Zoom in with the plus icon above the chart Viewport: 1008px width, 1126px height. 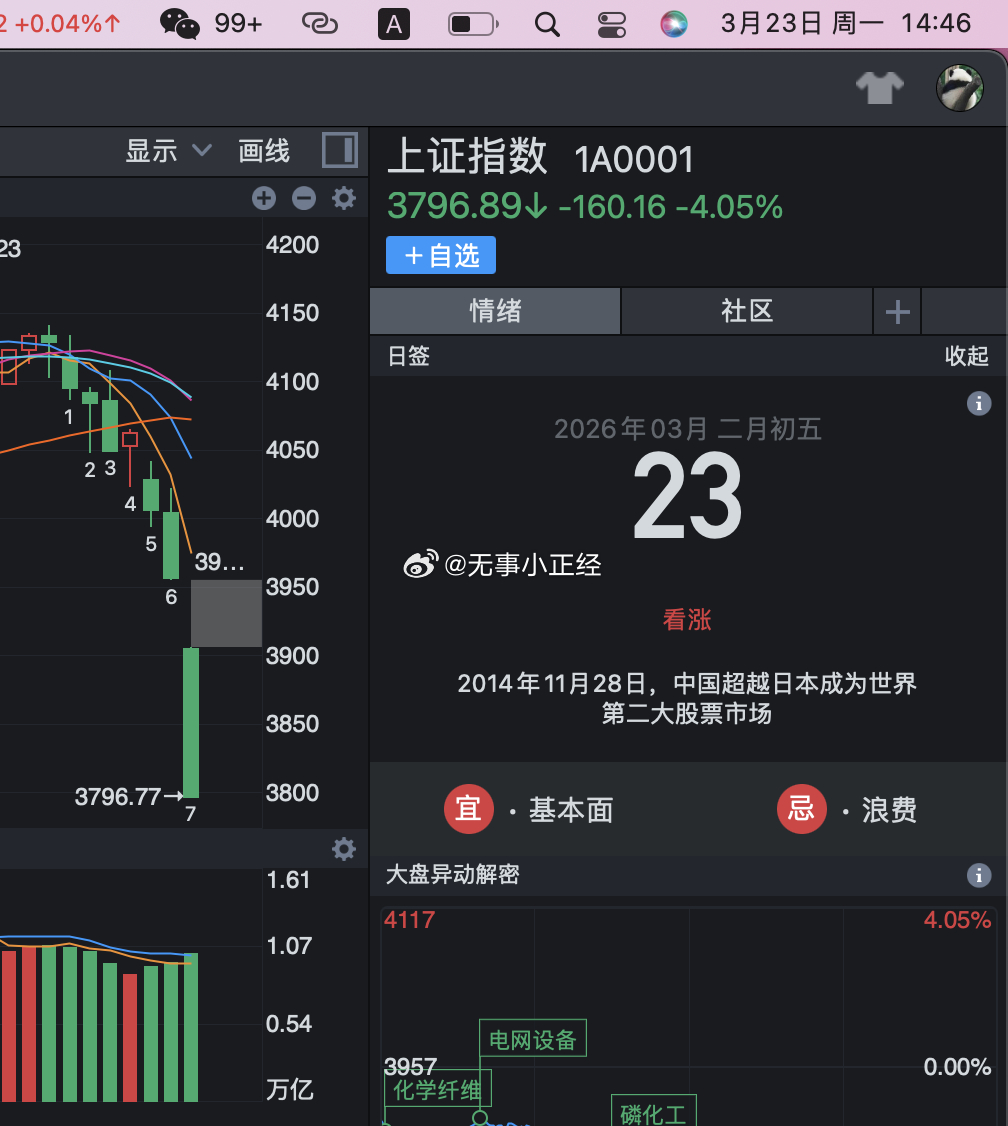click(x=264, y=198)
